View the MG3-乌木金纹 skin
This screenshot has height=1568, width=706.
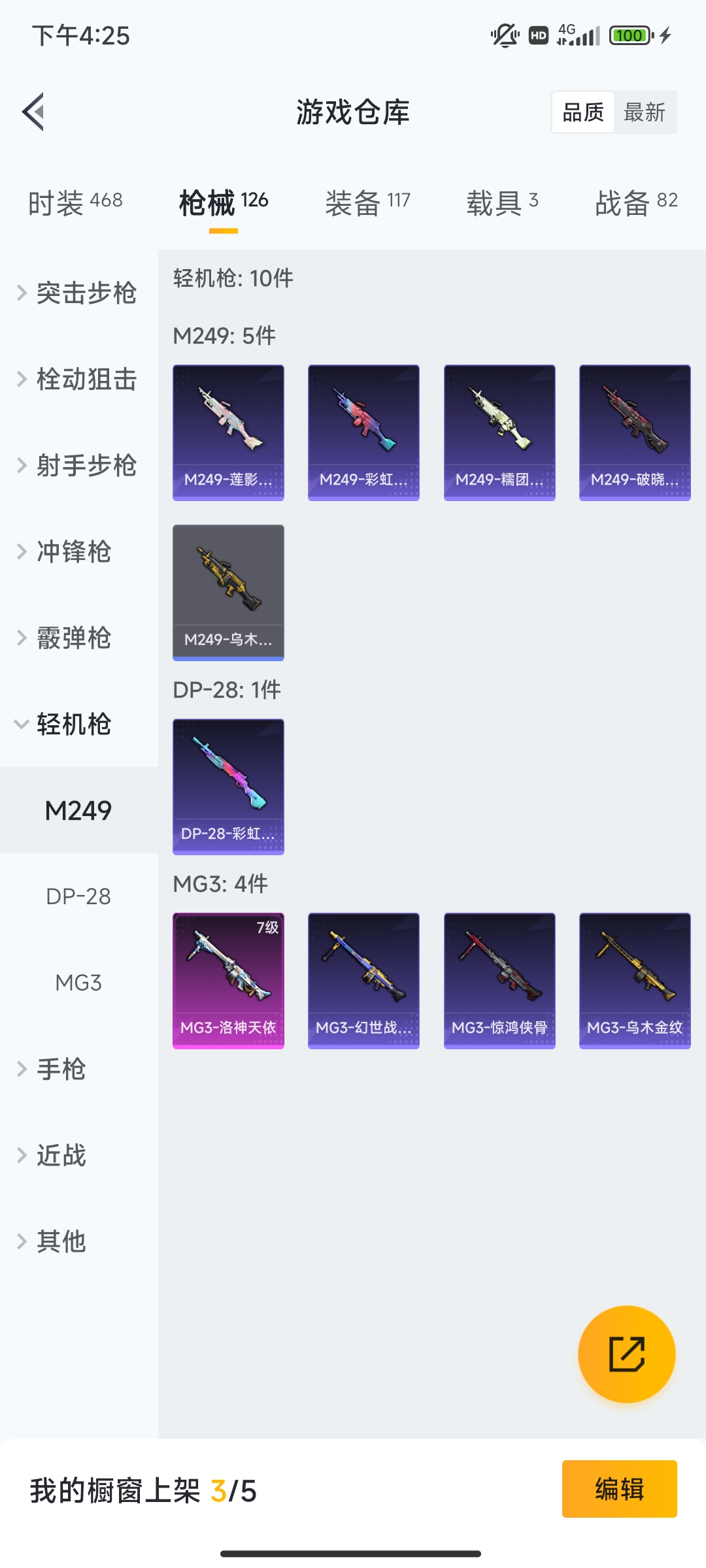click(x=635, y=981)
